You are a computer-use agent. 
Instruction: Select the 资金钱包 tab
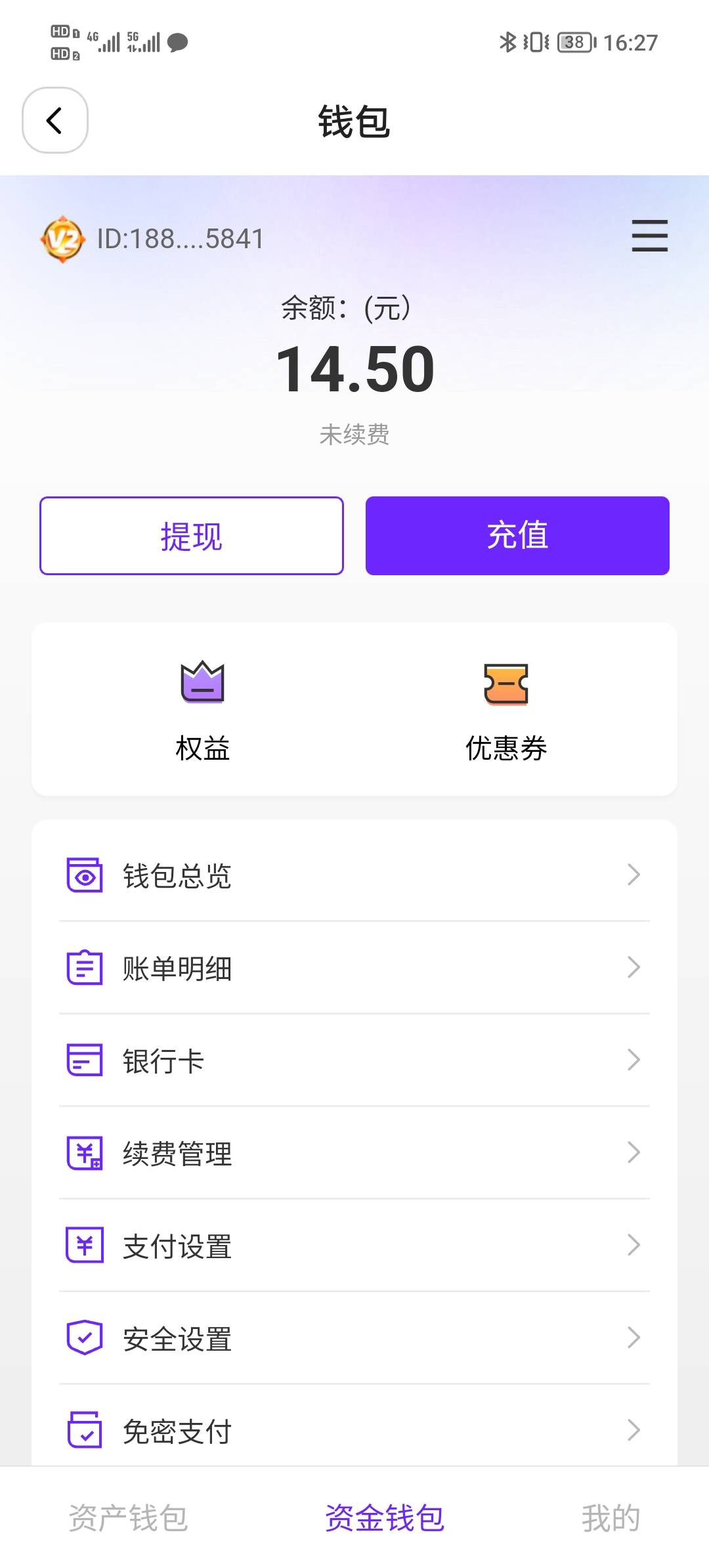click(385, 1518)
